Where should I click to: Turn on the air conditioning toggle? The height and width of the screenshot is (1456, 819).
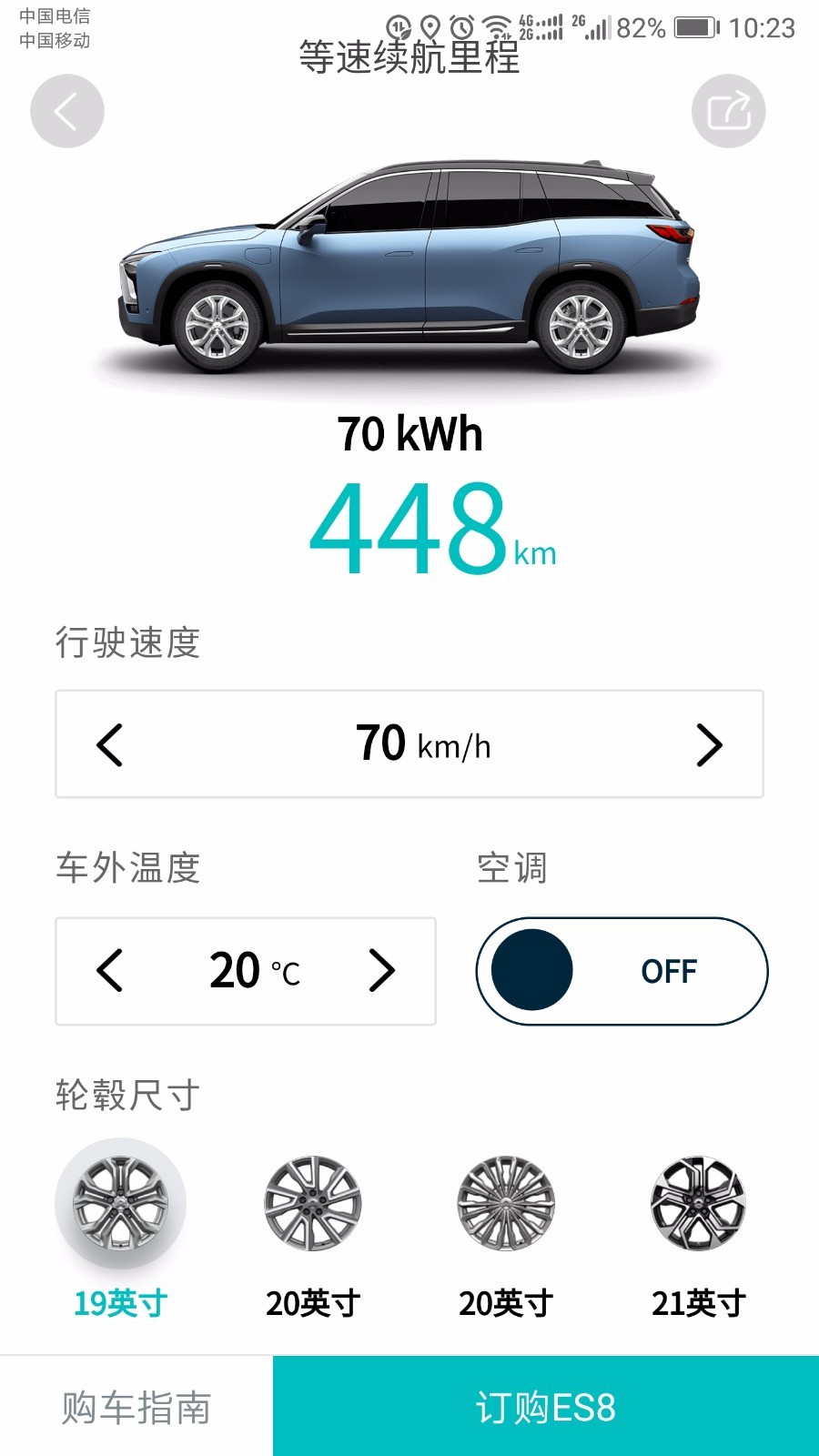point(622,971)
